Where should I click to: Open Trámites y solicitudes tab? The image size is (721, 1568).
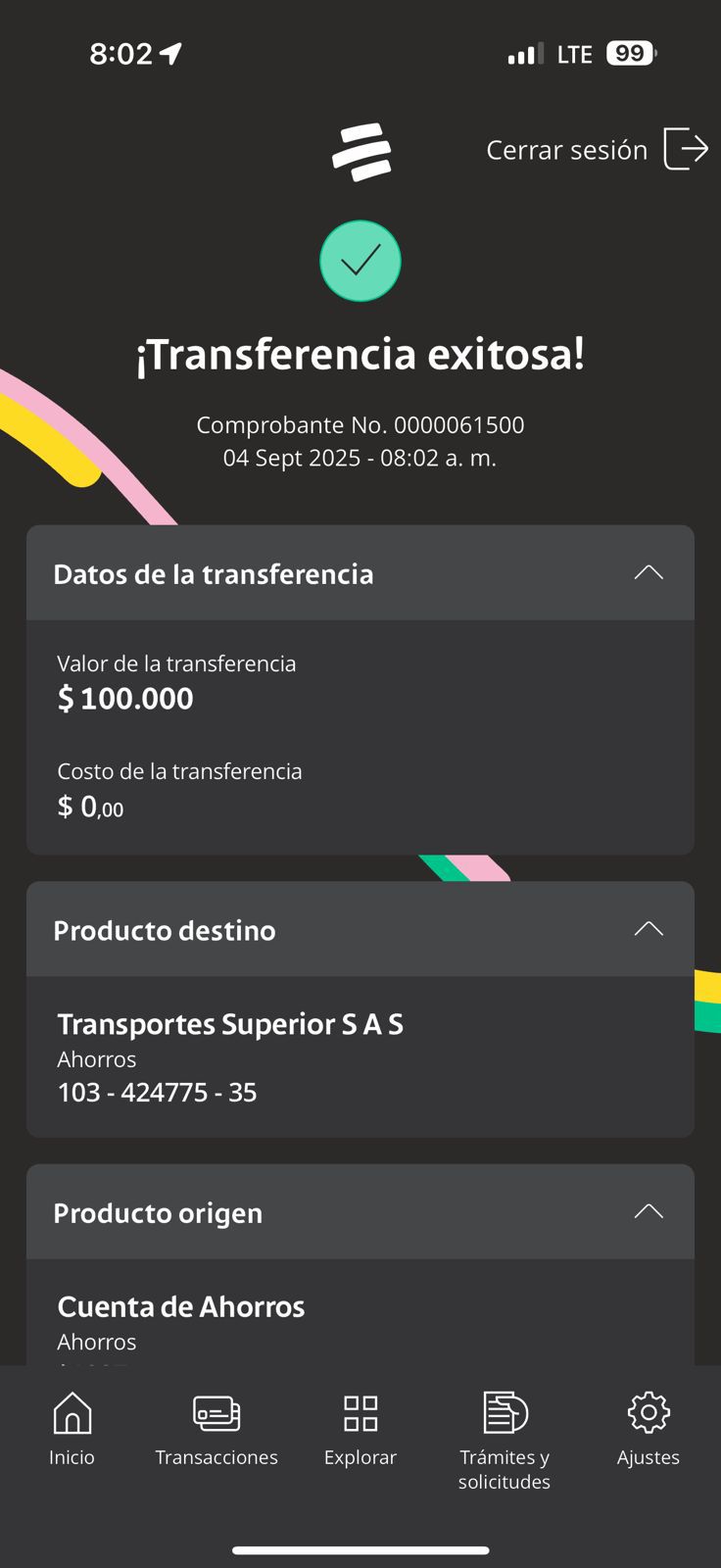[x=505, y=1439]
